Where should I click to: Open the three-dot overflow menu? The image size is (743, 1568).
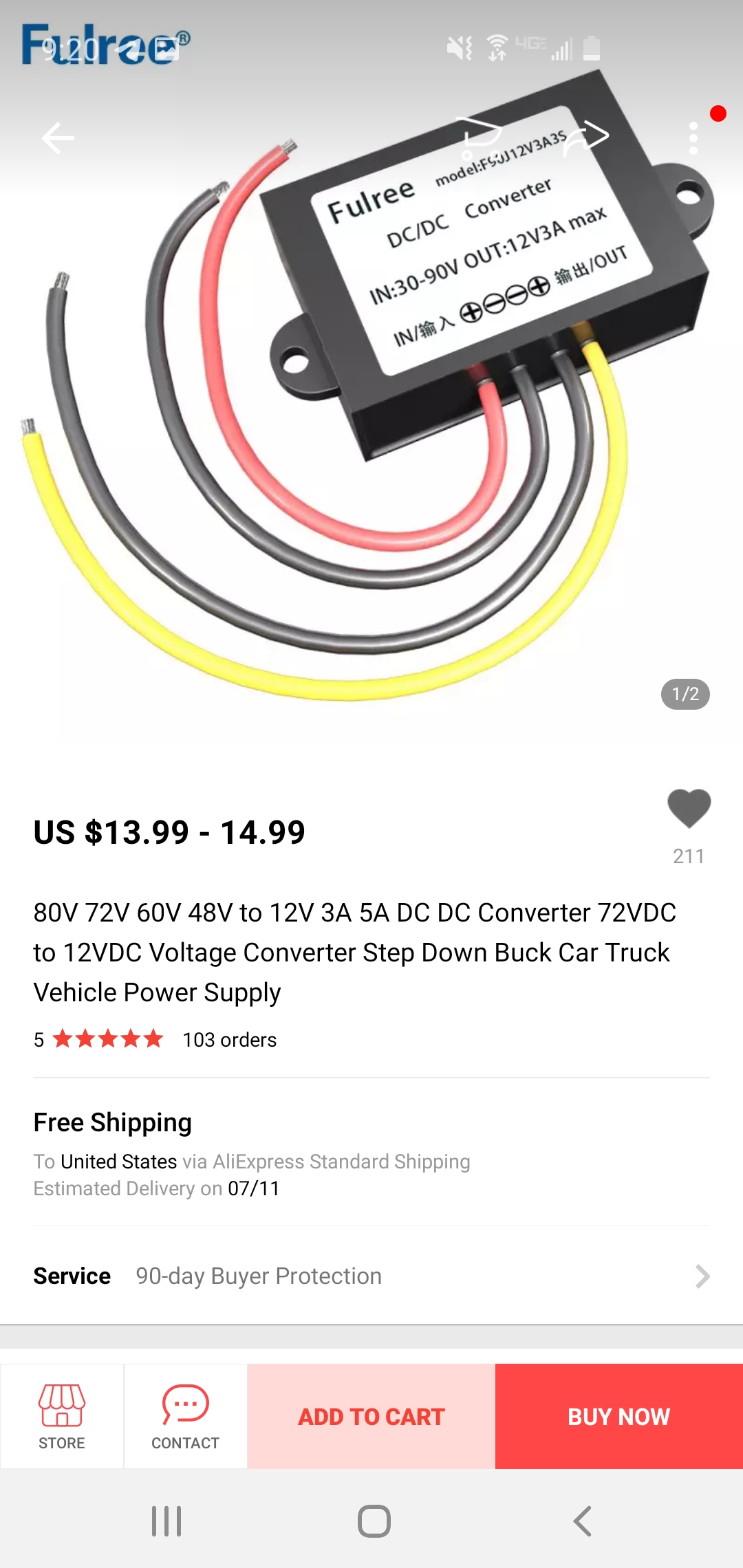(x=693, y=138)
